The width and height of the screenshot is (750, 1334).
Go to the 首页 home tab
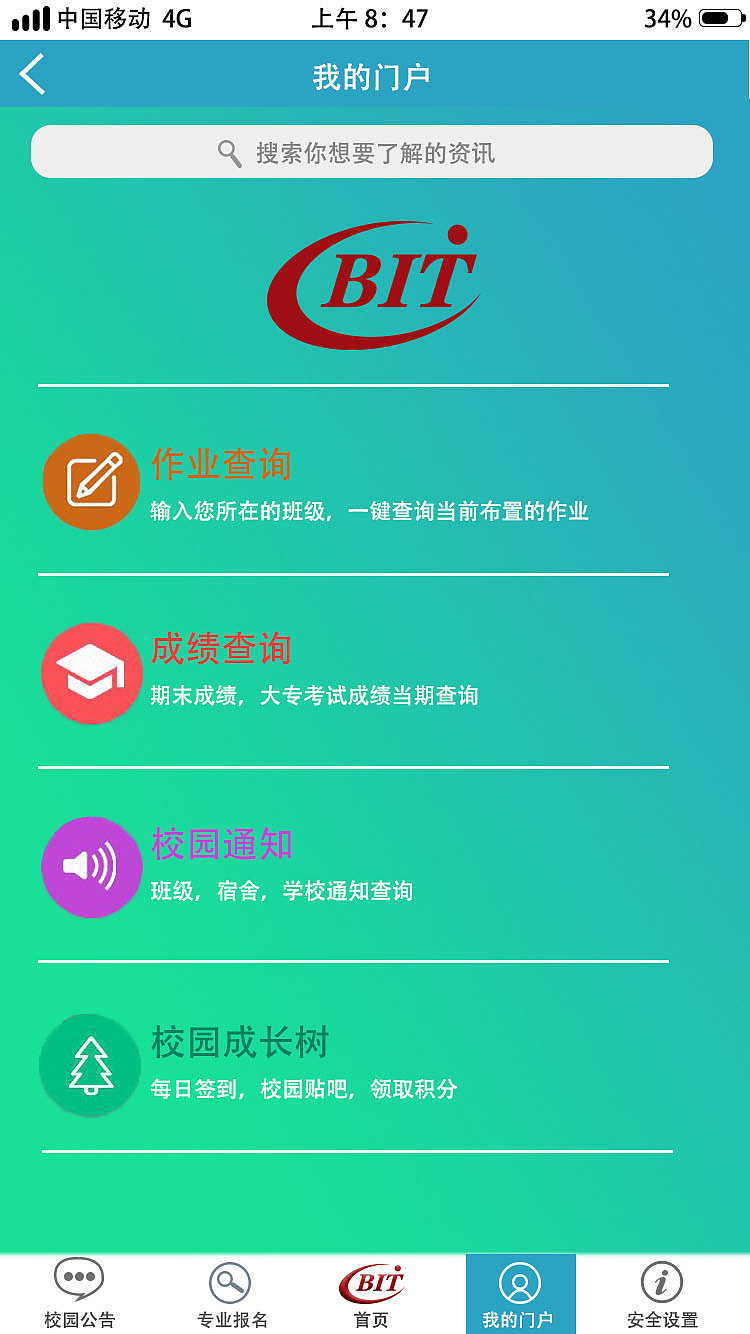(371, 1294)
